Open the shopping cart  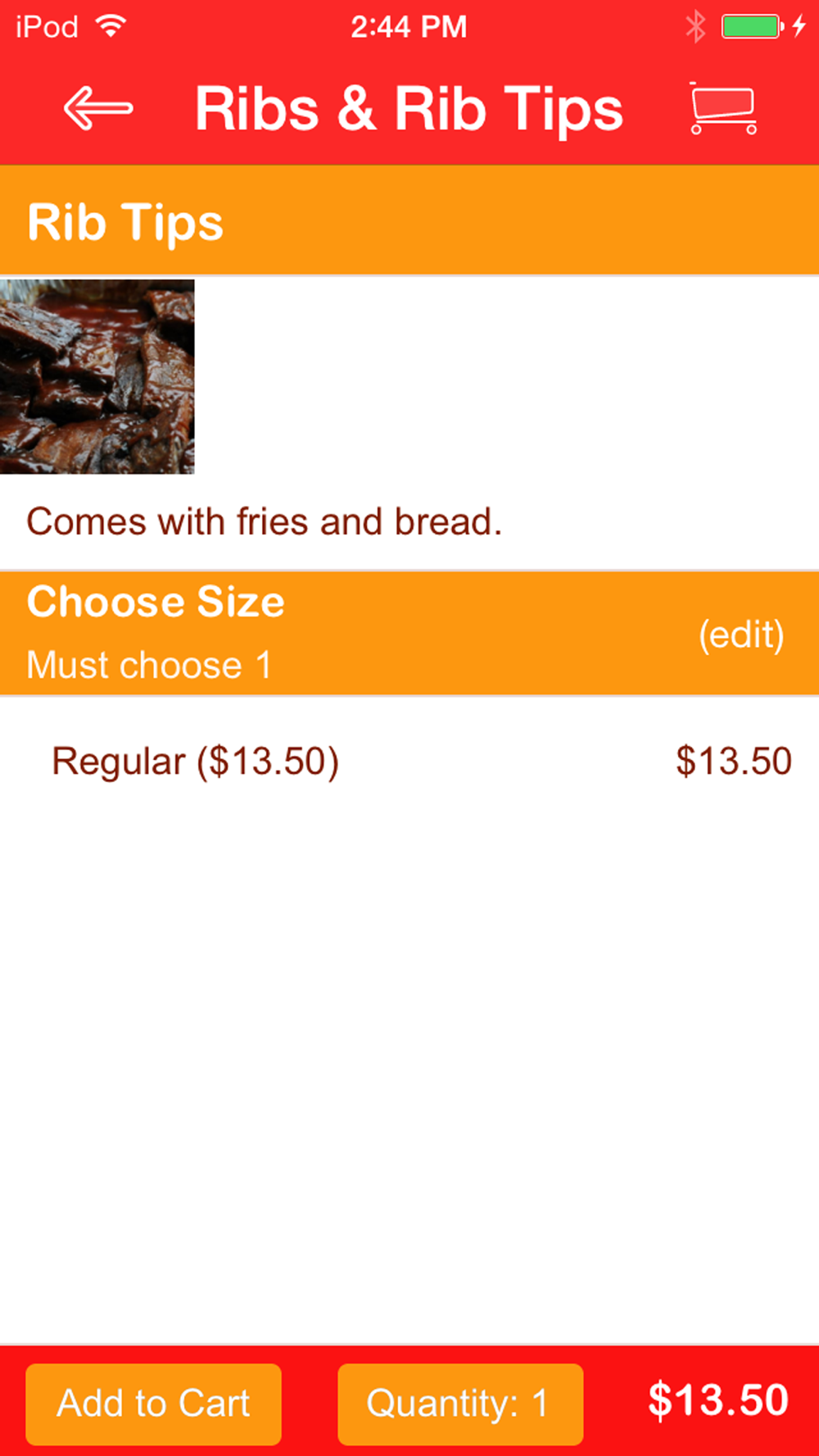pyautogui.click(x=722, y=108)
